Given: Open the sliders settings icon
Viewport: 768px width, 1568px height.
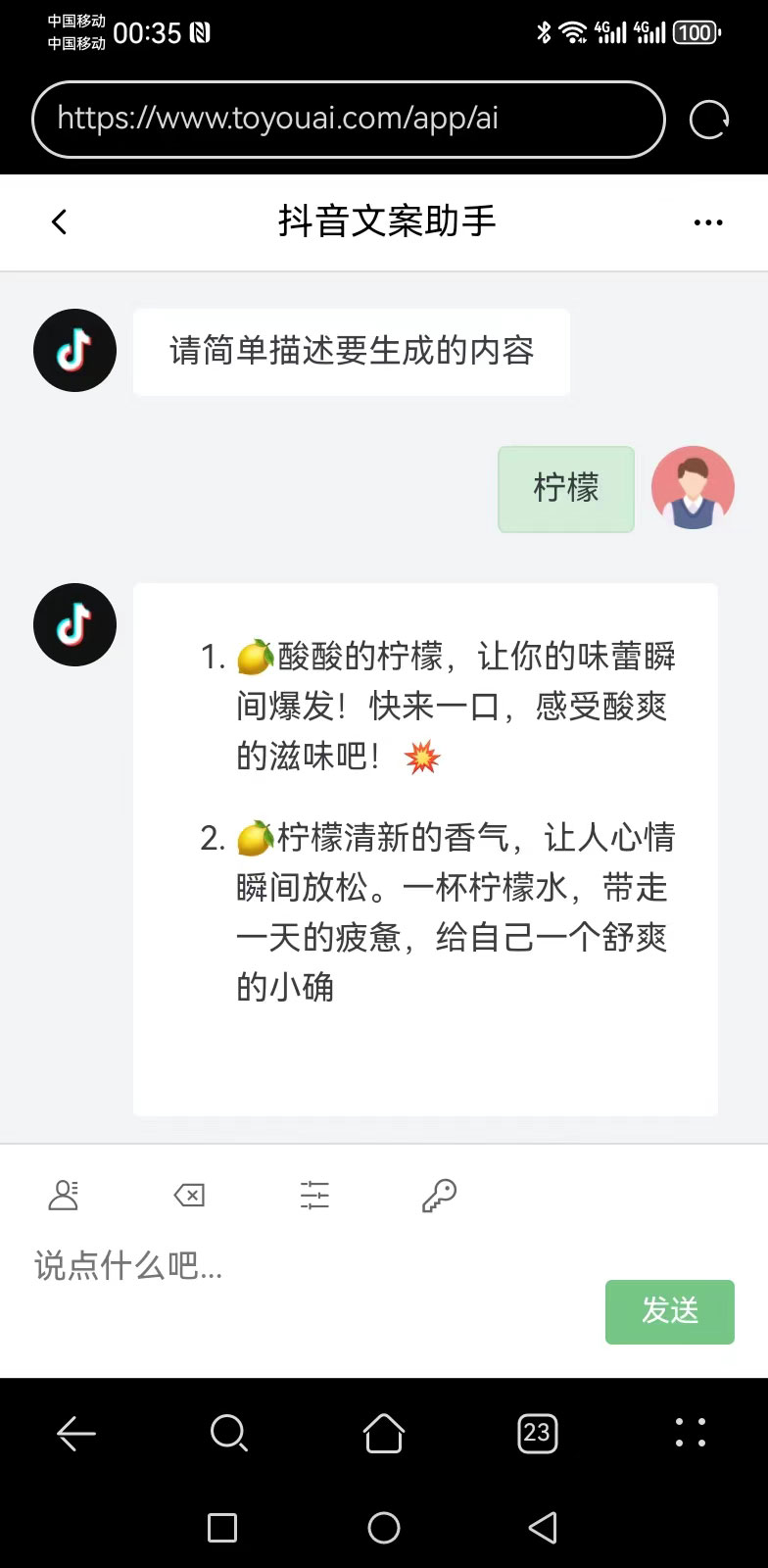Looking at the screenshot, I should [x=314, y=1195].
